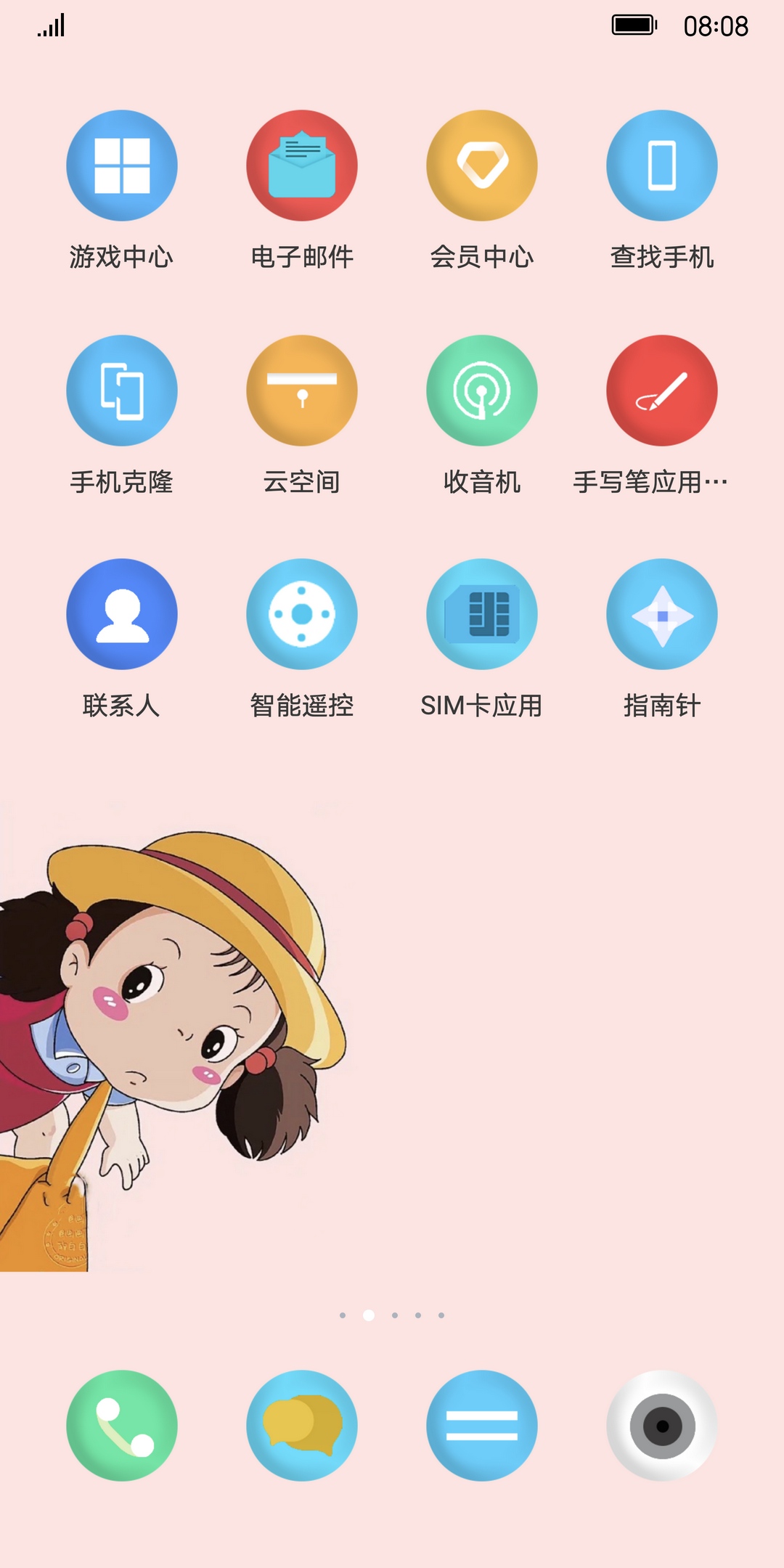Open SIM卡应用
The width and height of the screenshot is (784, 1568).
pyautogui.click(x=481, y=614)
